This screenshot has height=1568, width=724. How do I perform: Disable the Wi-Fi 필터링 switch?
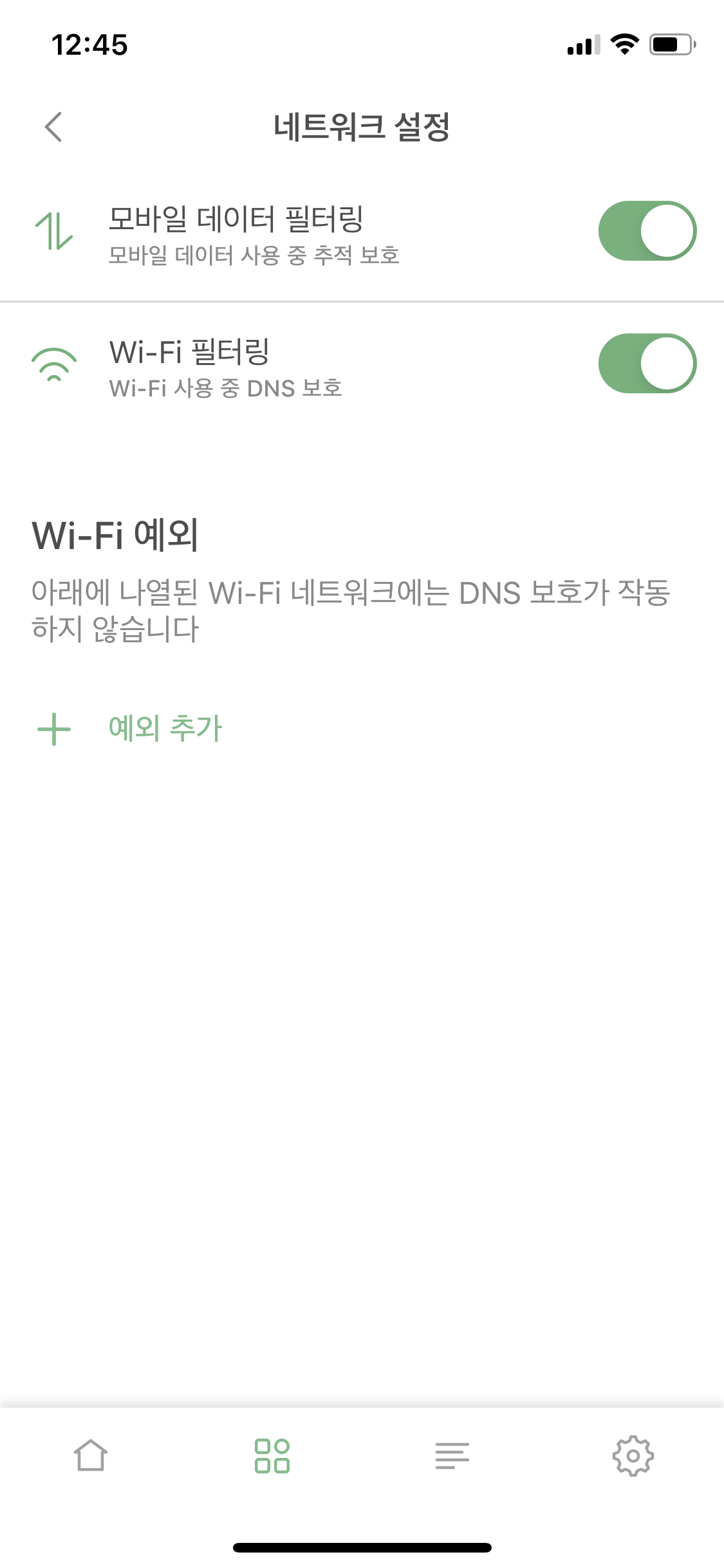[647, 364]
